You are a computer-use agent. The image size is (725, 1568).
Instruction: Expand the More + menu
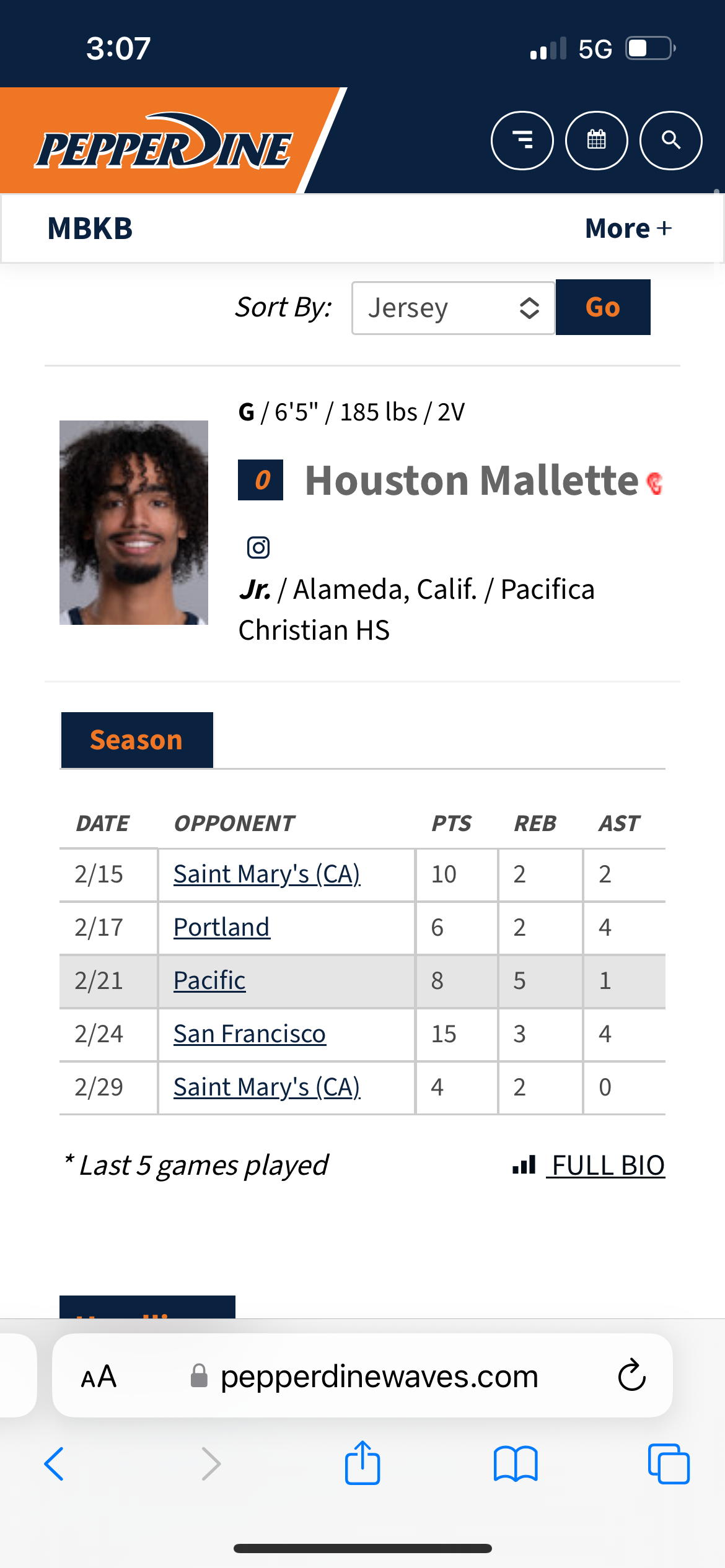[x=628, y=229]
